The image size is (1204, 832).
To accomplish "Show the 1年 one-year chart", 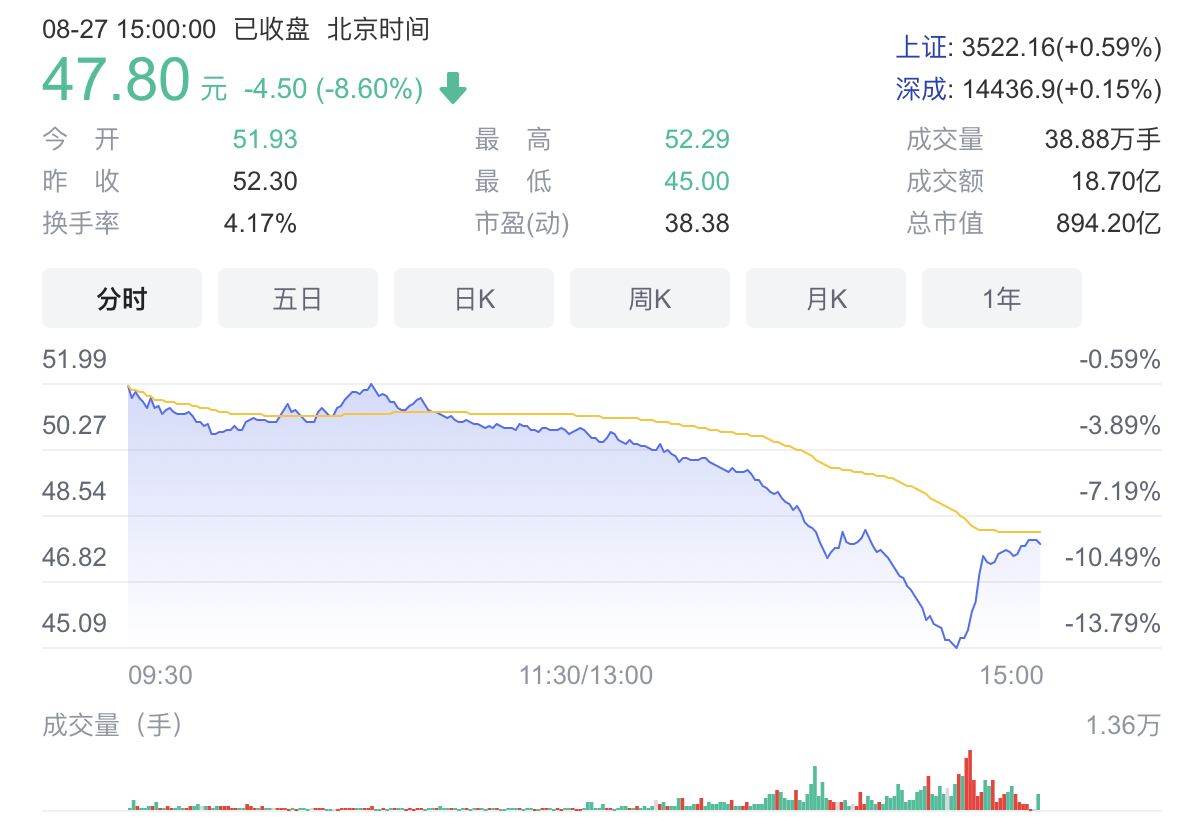I will pyautogui.click(x=1002, y=298).
